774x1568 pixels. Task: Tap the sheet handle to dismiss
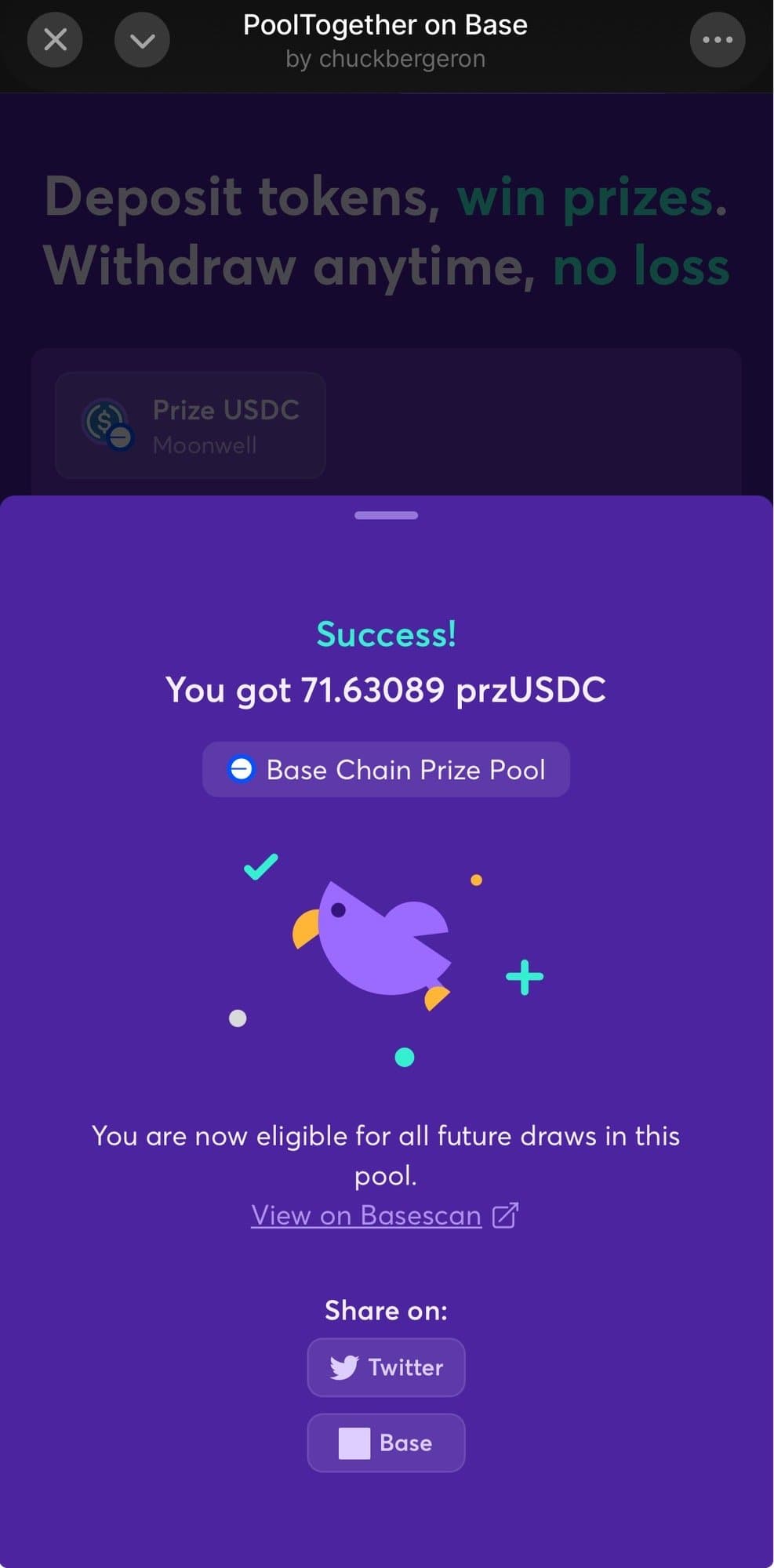pos(386,515)
